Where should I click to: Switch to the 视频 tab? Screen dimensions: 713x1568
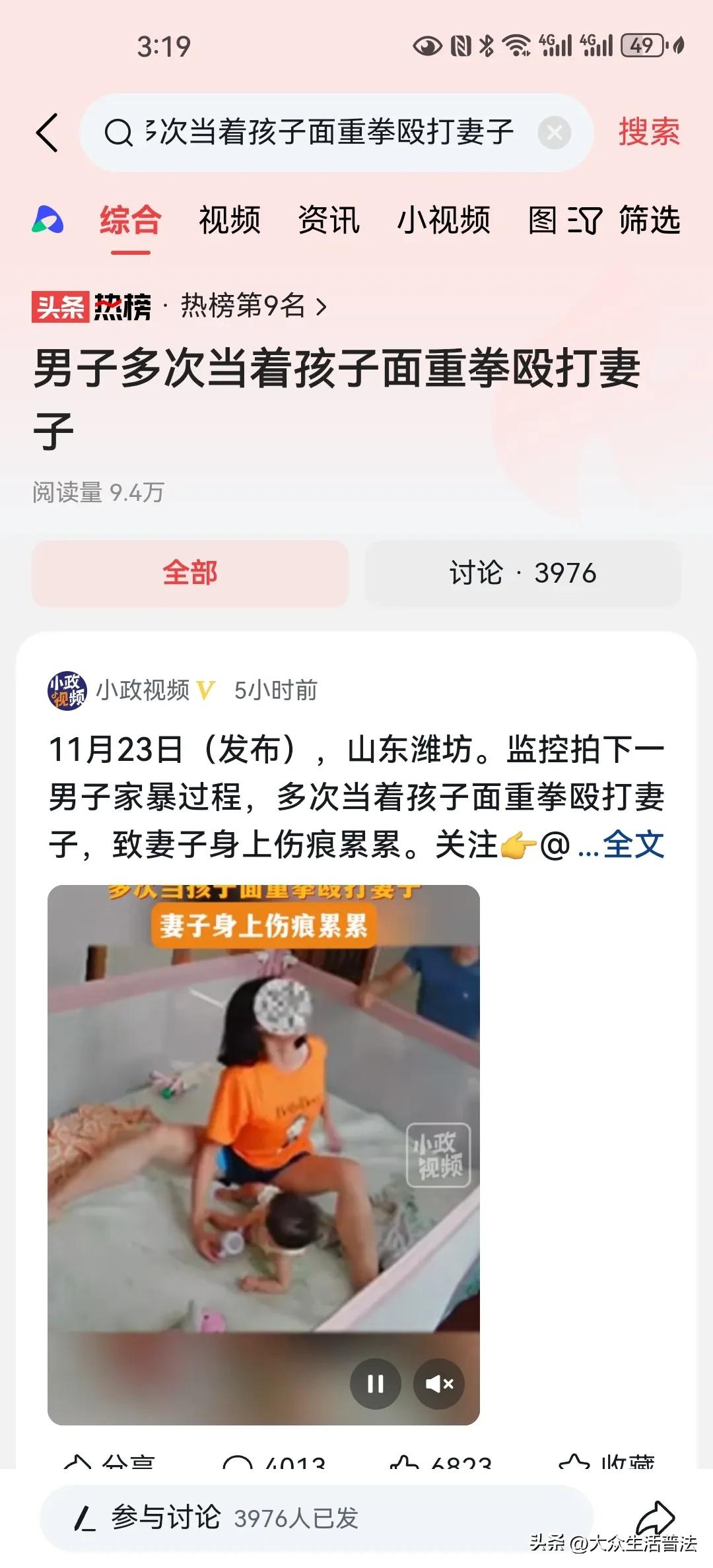coord(229,222)
